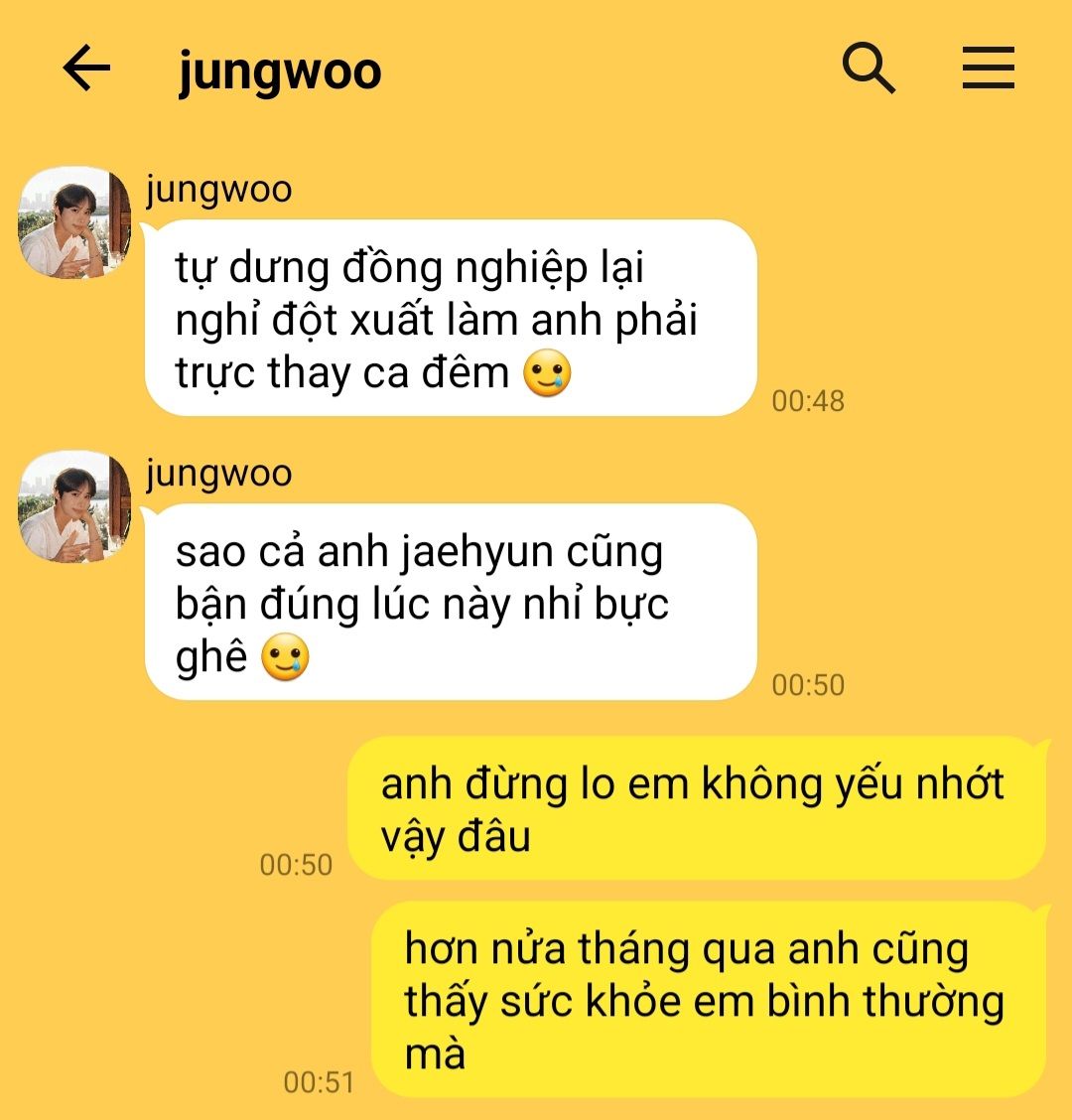
Task: Open jungwoo's profile picture at the 00:48 message
Action: click(74, 223)
